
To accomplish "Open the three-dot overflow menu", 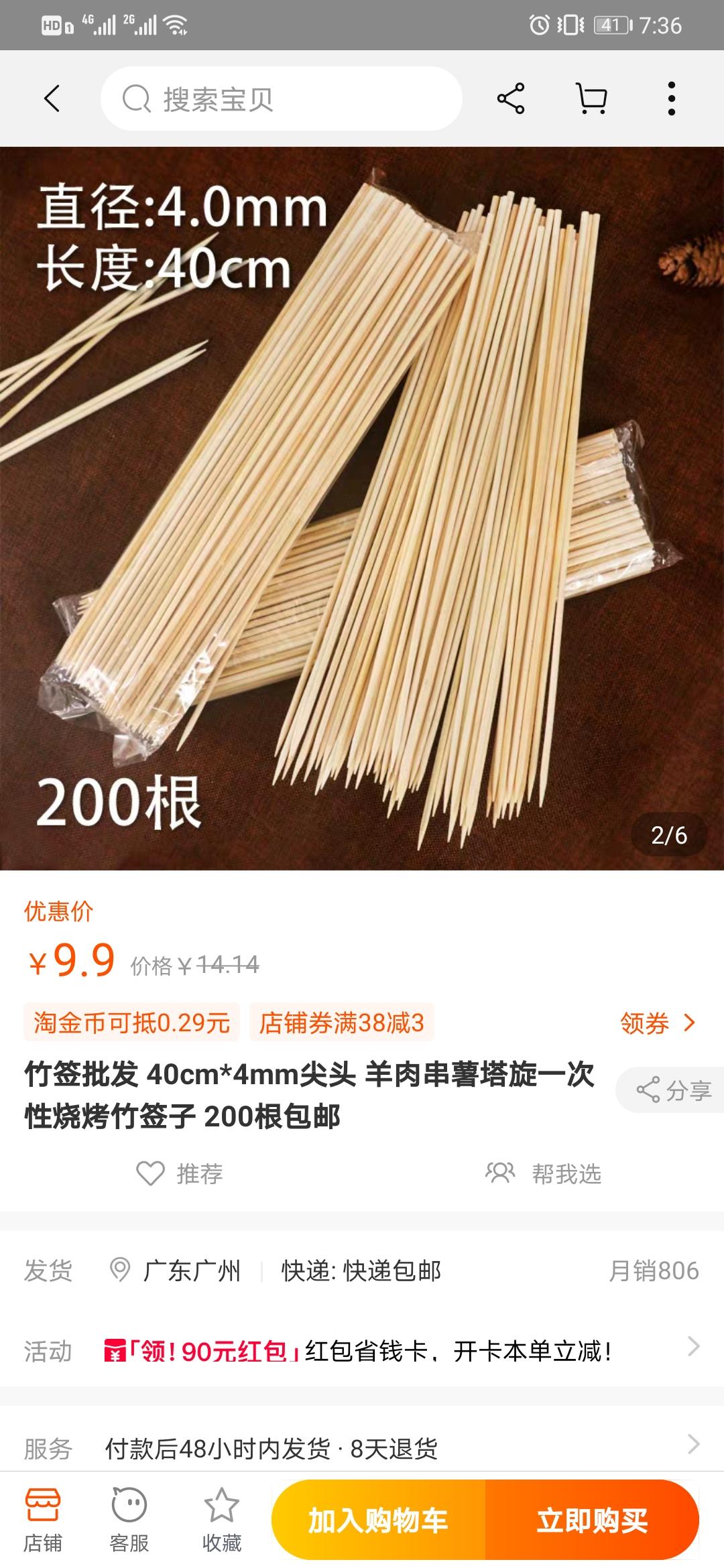I will (671, 99).
